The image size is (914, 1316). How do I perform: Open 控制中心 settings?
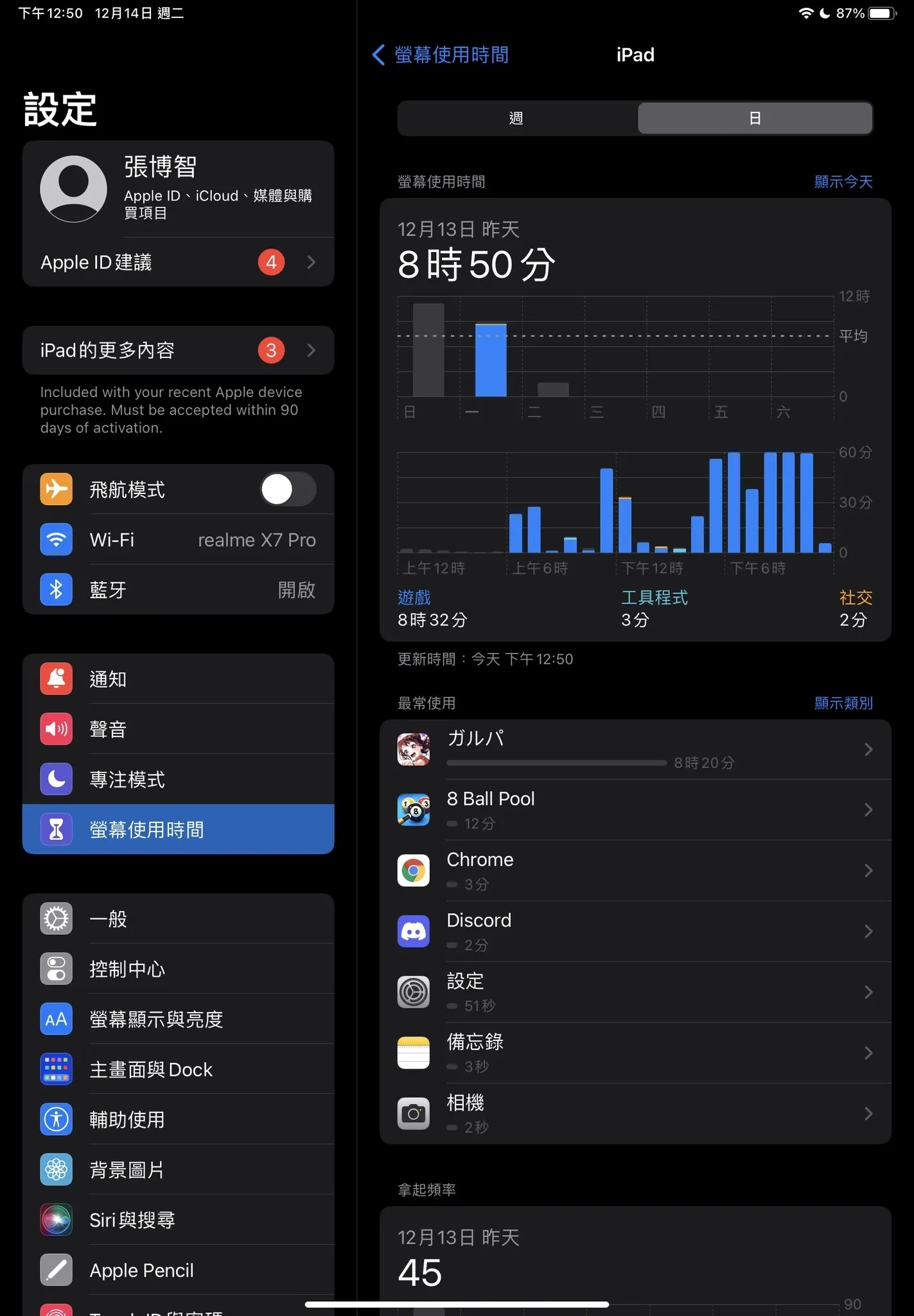[x=178, y=969]
